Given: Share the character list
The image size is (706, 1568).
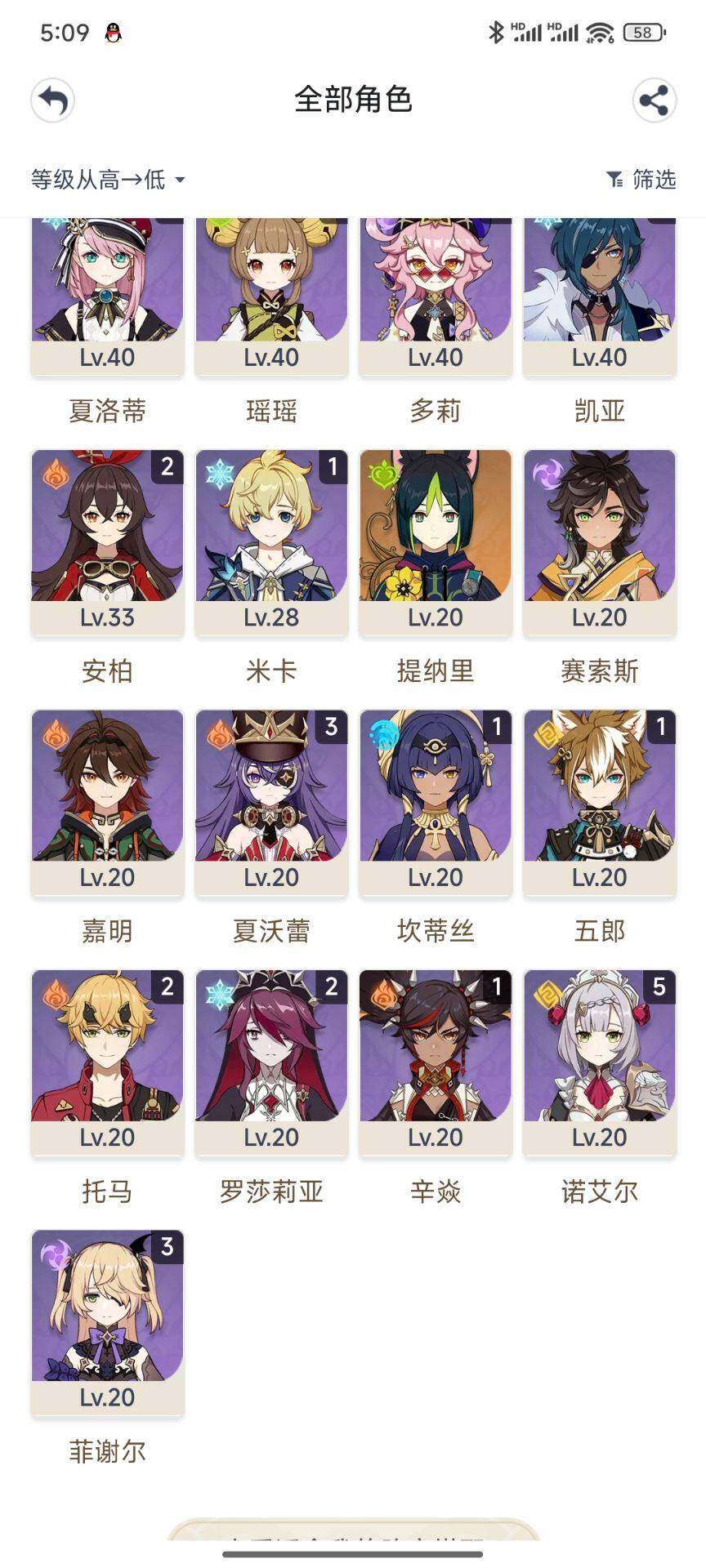Looking at the screenshot, I should point(654,101).
